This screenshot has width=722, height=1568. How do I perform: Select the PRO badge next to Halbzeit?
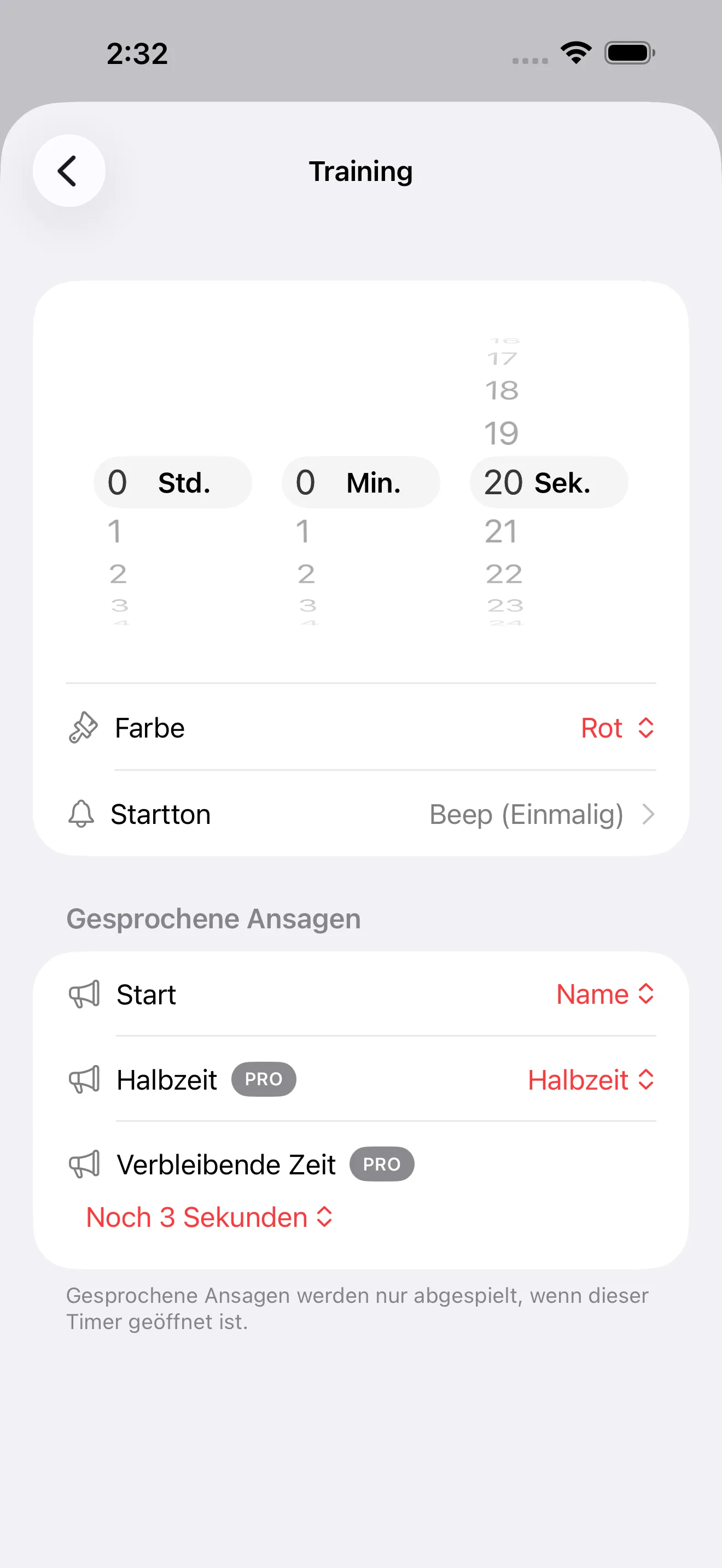click(x=264, y=1079)
